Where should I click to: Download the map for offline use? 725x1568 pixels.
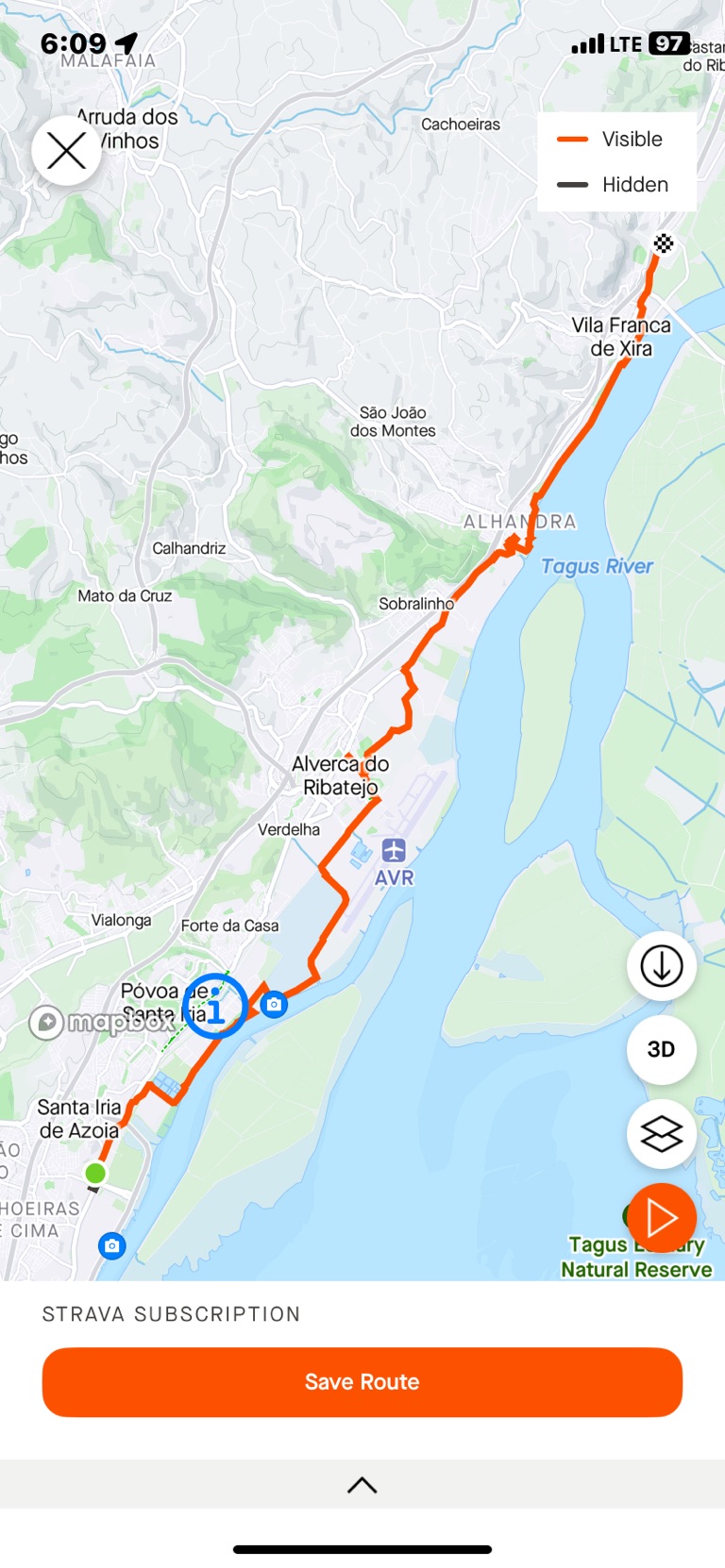(x=662, y=966)
